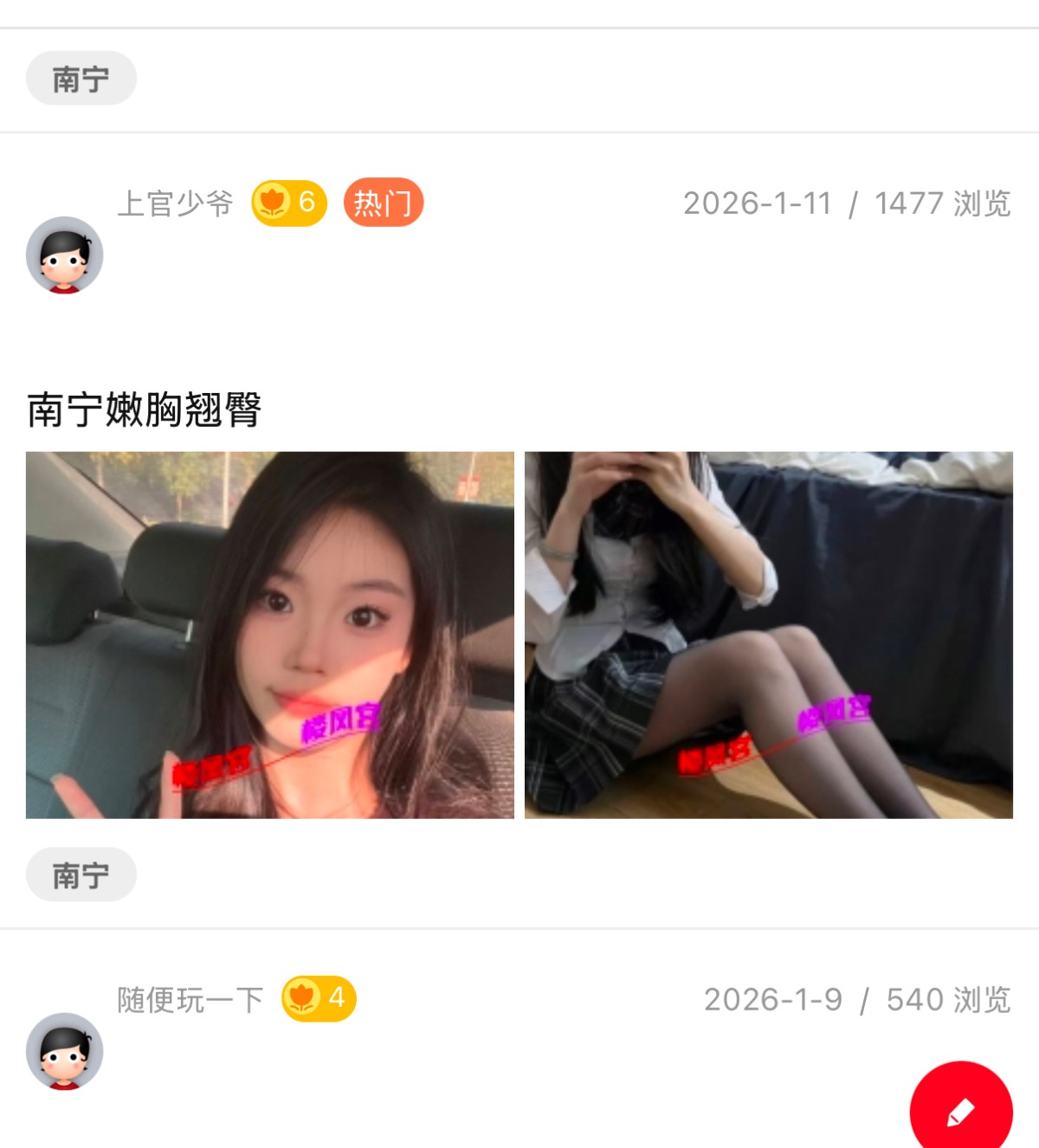Select the 南宁 tag under 上官少爷's post
This screenshot has height=1148, width=1039.
(81, 875)
